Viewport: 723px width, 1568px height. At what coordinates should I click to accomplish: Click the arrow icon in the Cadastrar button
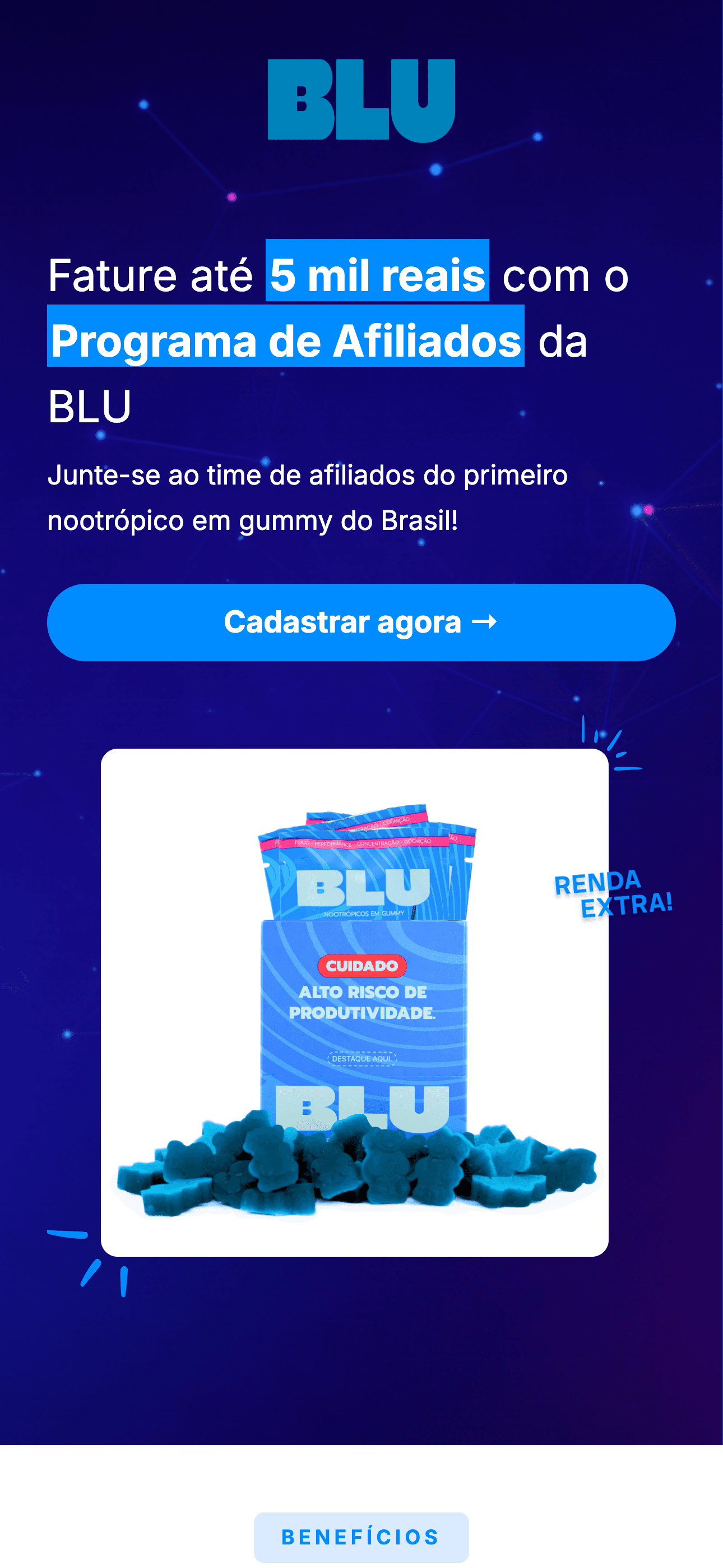[487, 621]
